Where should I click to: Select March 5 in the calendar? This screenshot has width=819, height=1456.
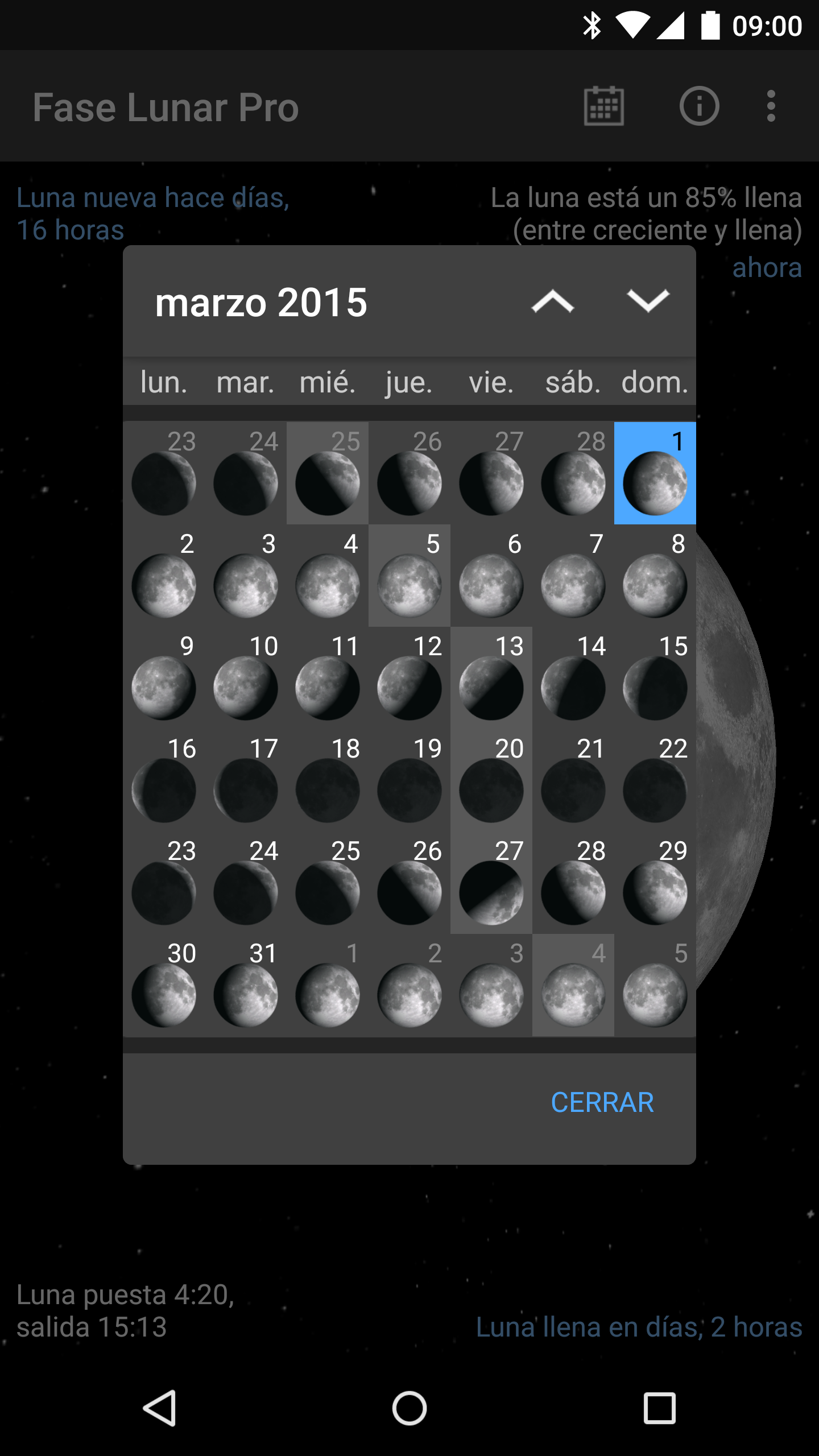click(409, 576)
